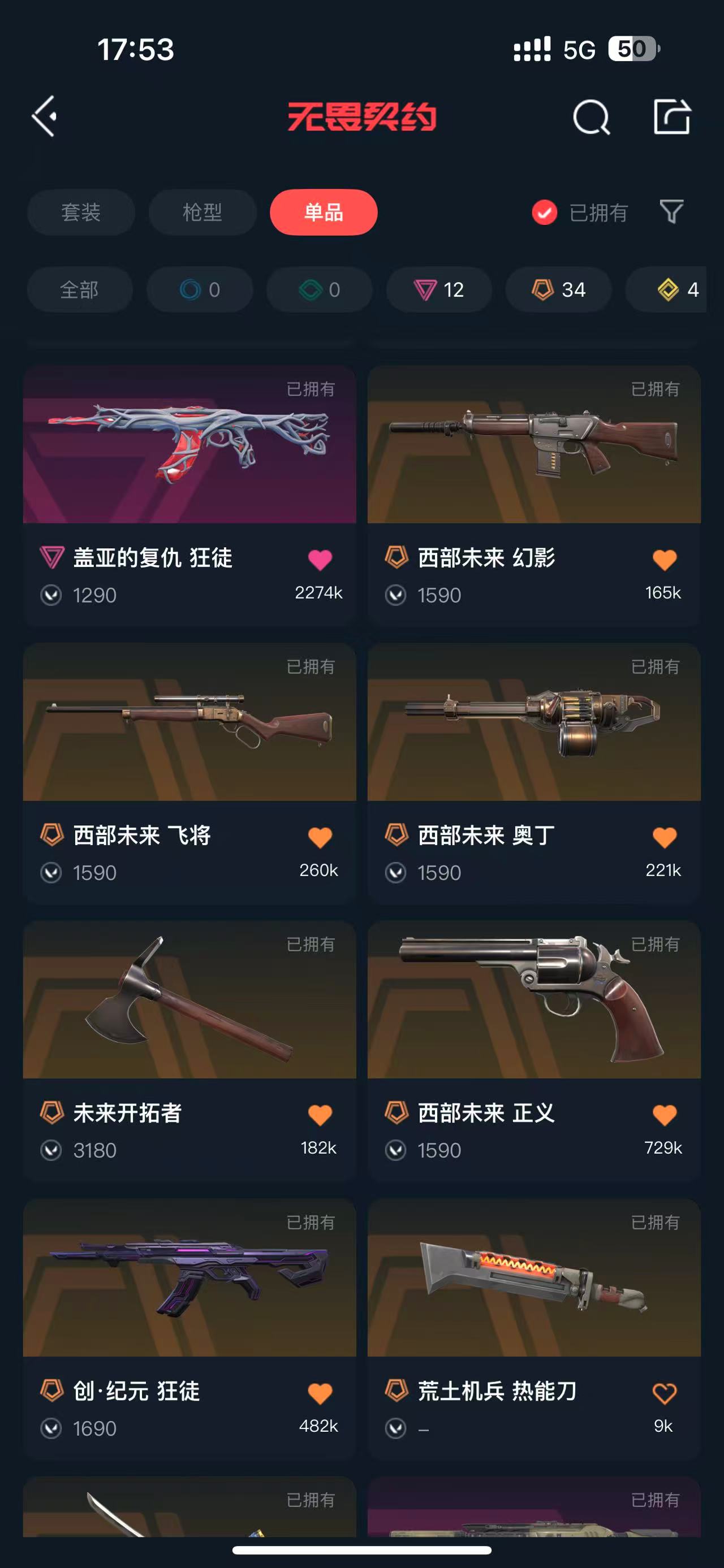Open the 创·纪元 狂徒 skin card
Image resolution: width=724 pixels, height=1568 pixels.
coord(189,1329)
